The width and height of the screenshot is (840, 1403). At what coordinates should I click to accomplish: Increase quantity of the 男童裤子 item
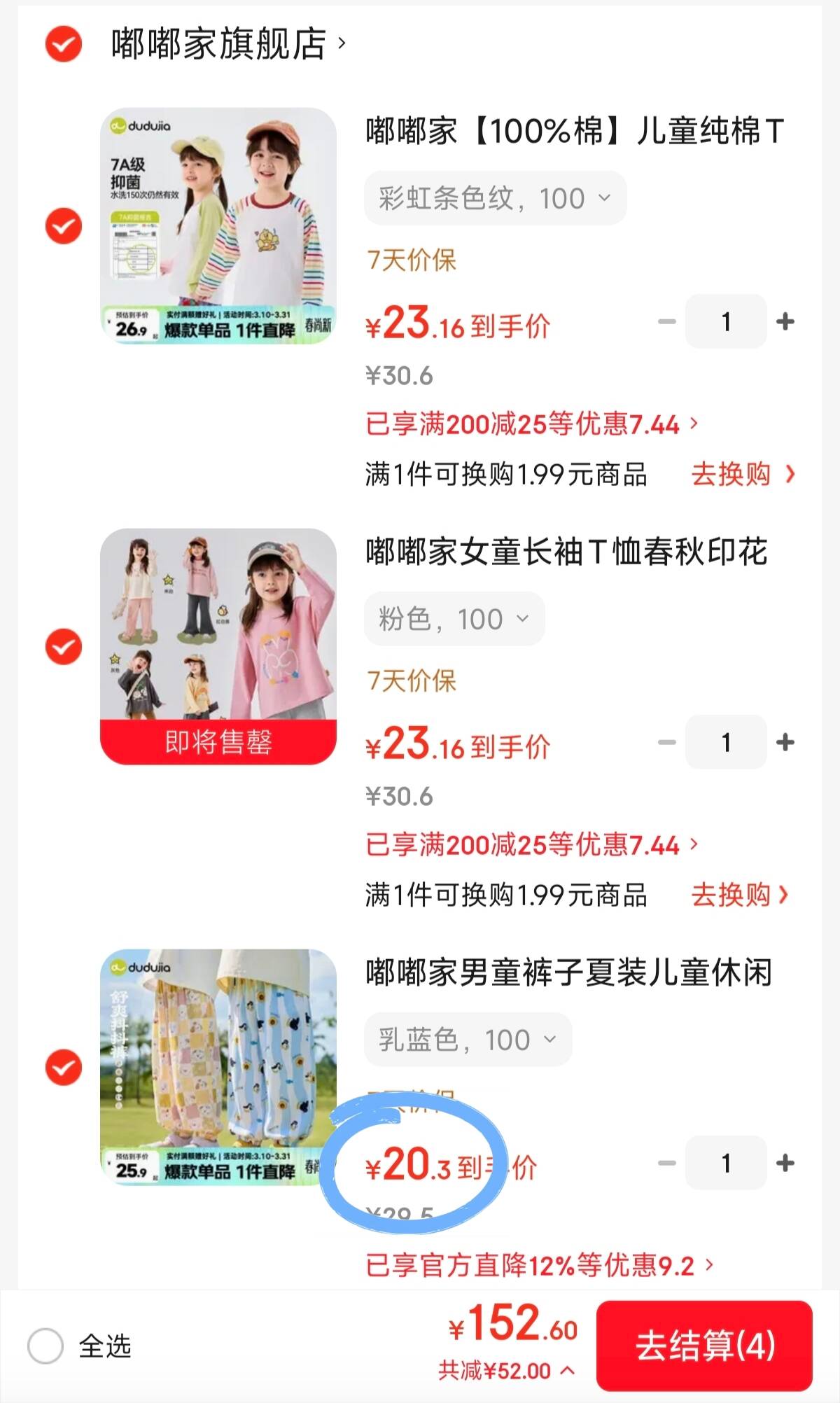(x=785, y=1163)
